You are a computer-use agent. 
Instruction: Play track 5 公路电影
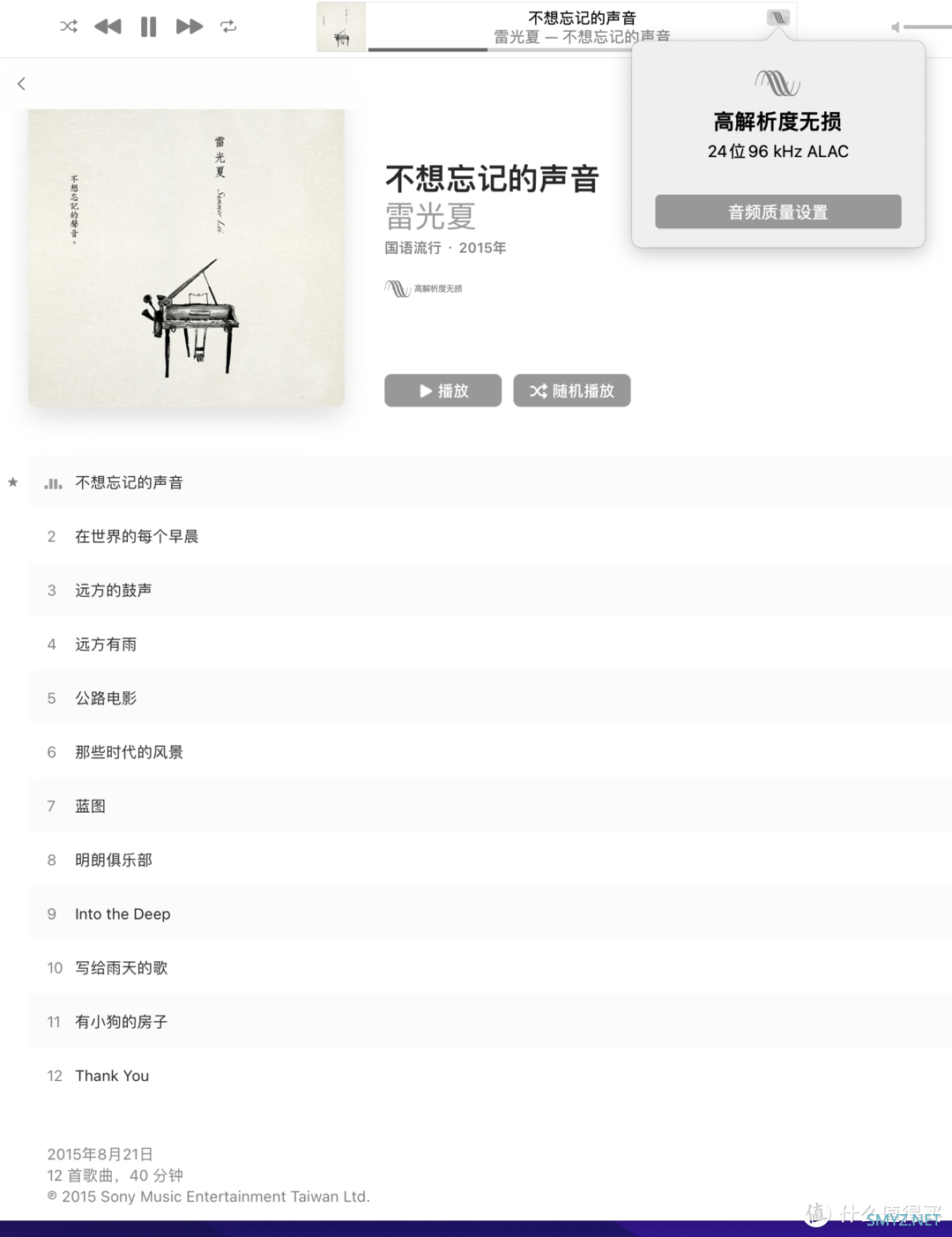pos(106,698)
